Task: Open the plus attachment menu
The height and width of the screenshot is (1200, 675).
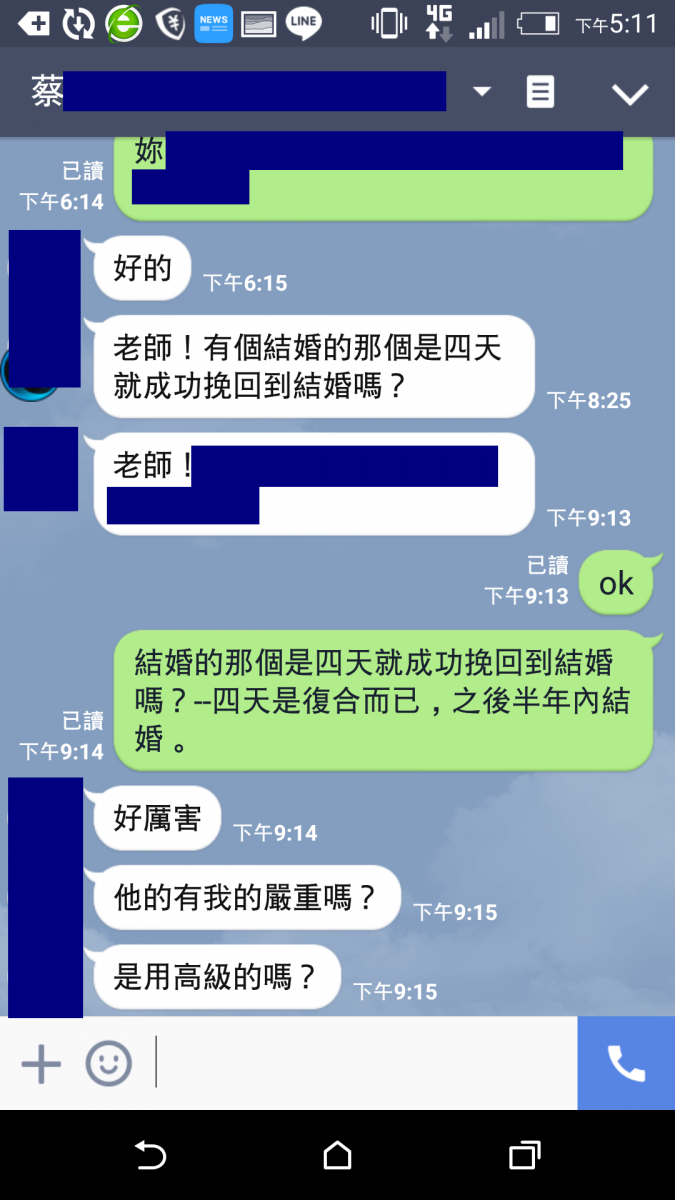Action: coord(41,1063)
